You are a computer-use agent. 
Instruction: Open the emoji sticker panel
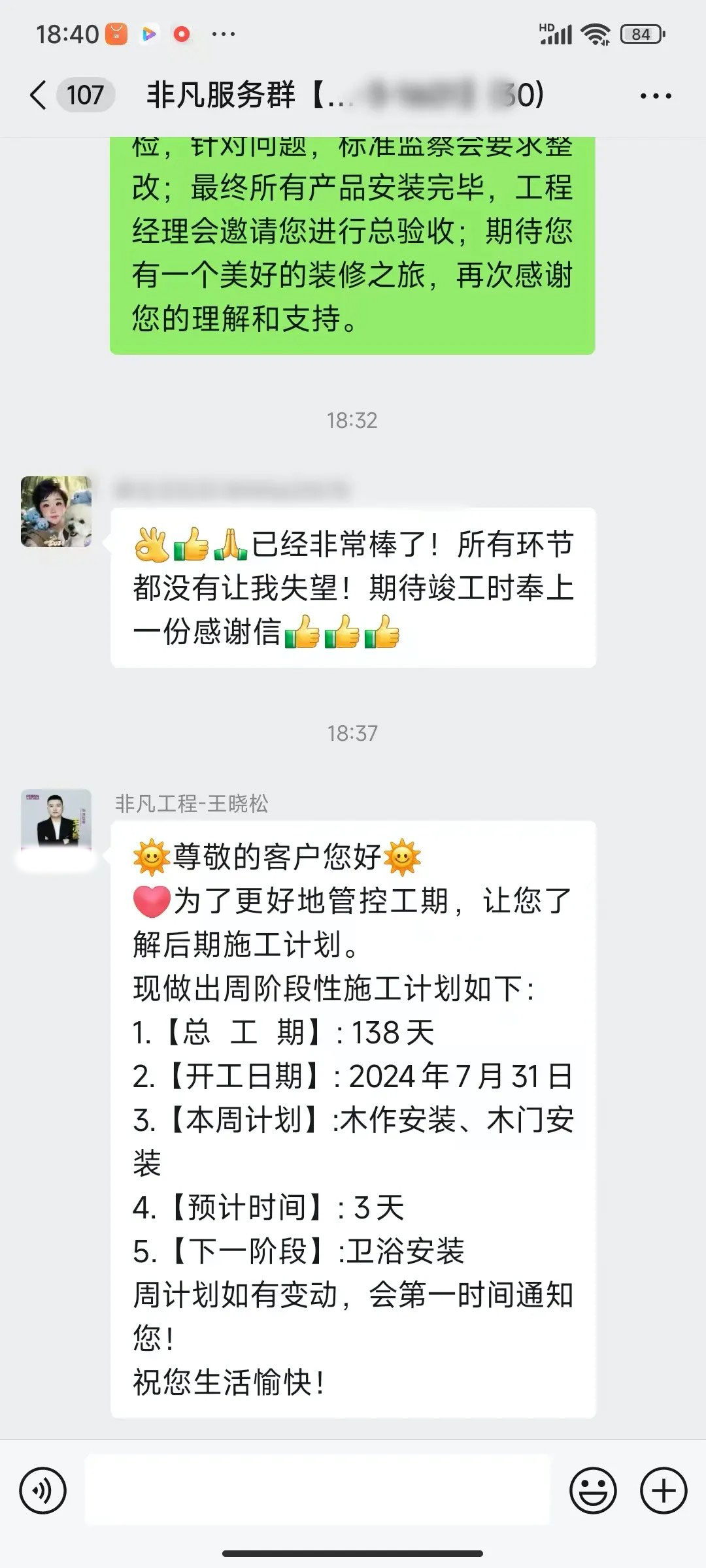click(x=593, y=1491)
